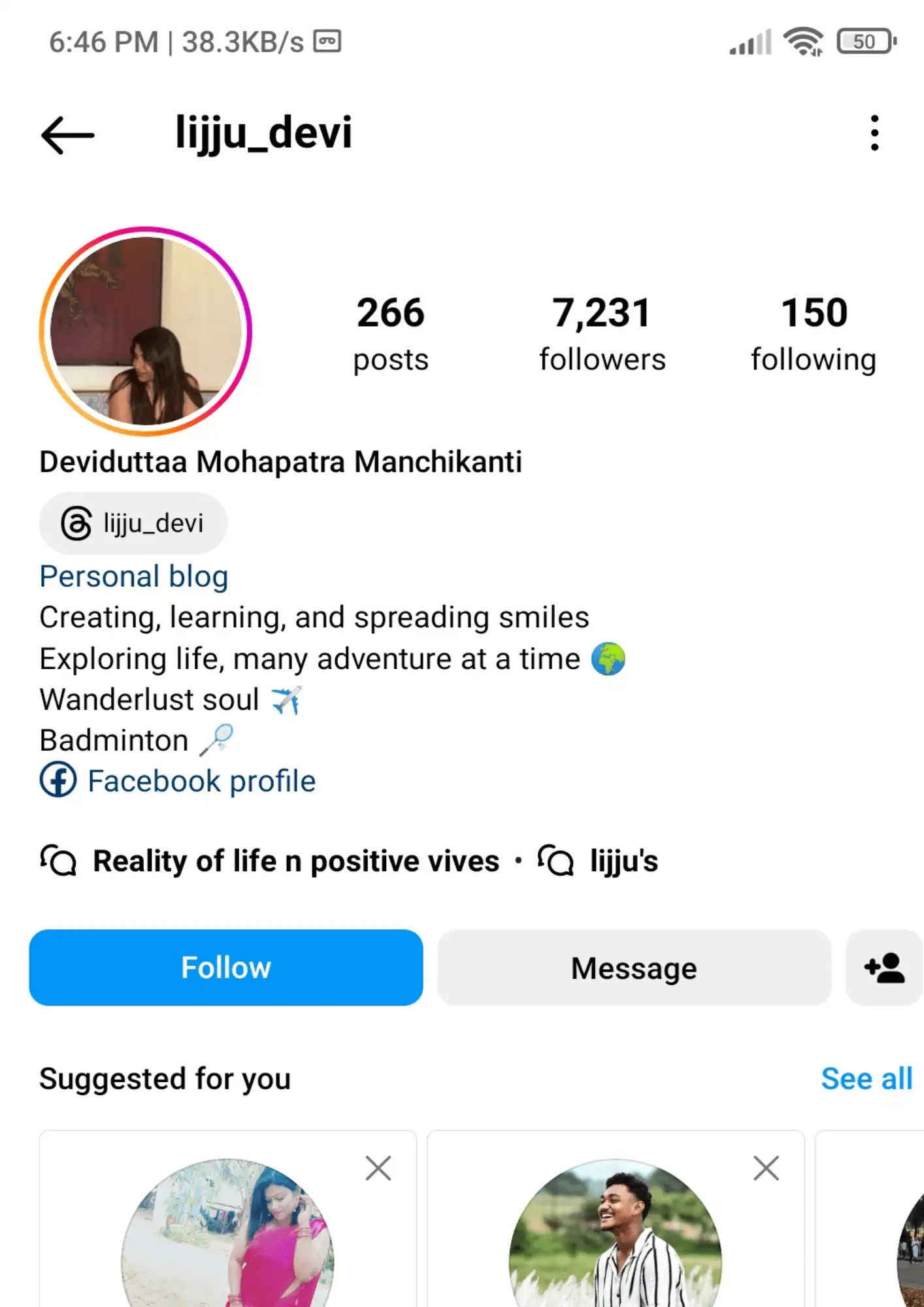The width and height of the screenshot is (924, 1307).
Task: See all suggested accounts
Action: click(866, 1079)
